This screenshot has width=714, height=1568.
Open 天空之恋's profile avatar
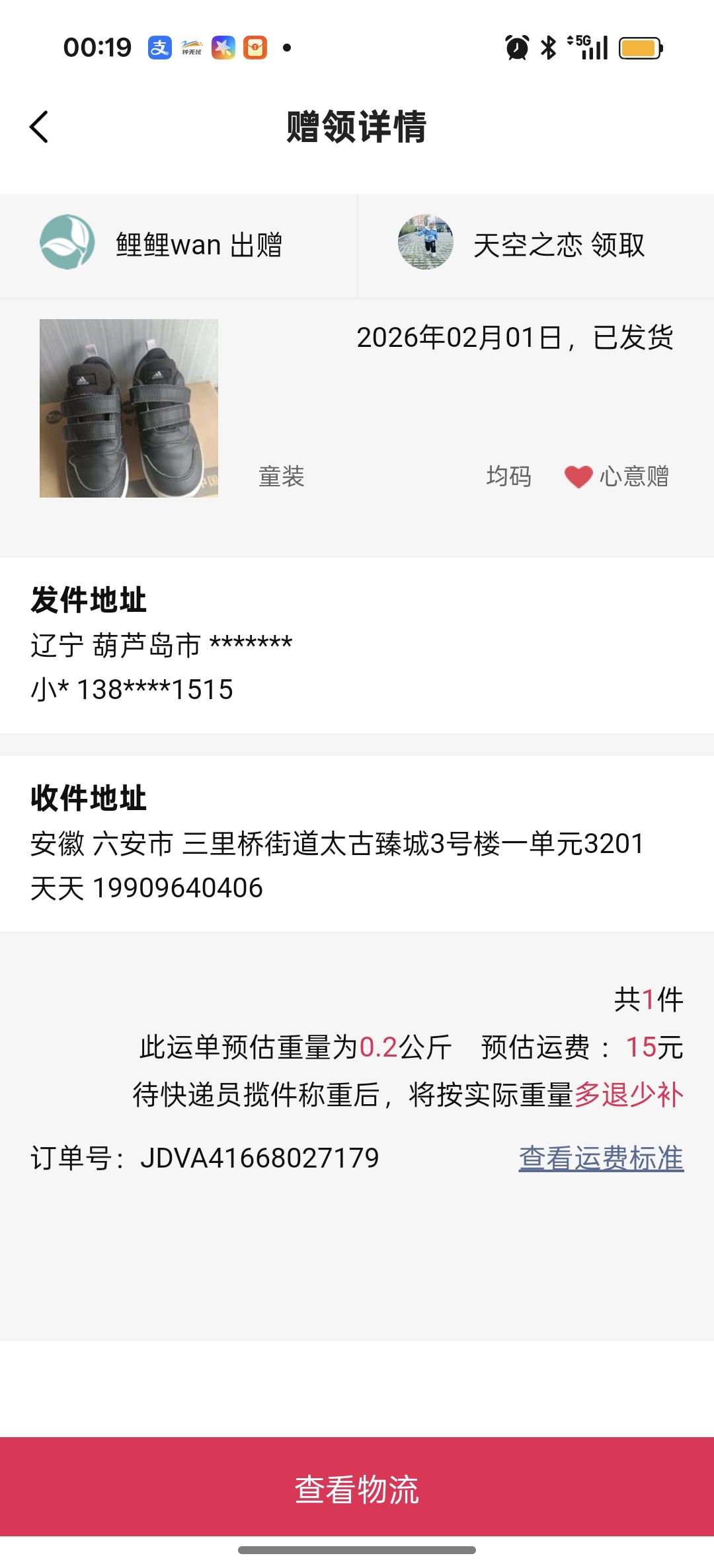coord(426,243)
